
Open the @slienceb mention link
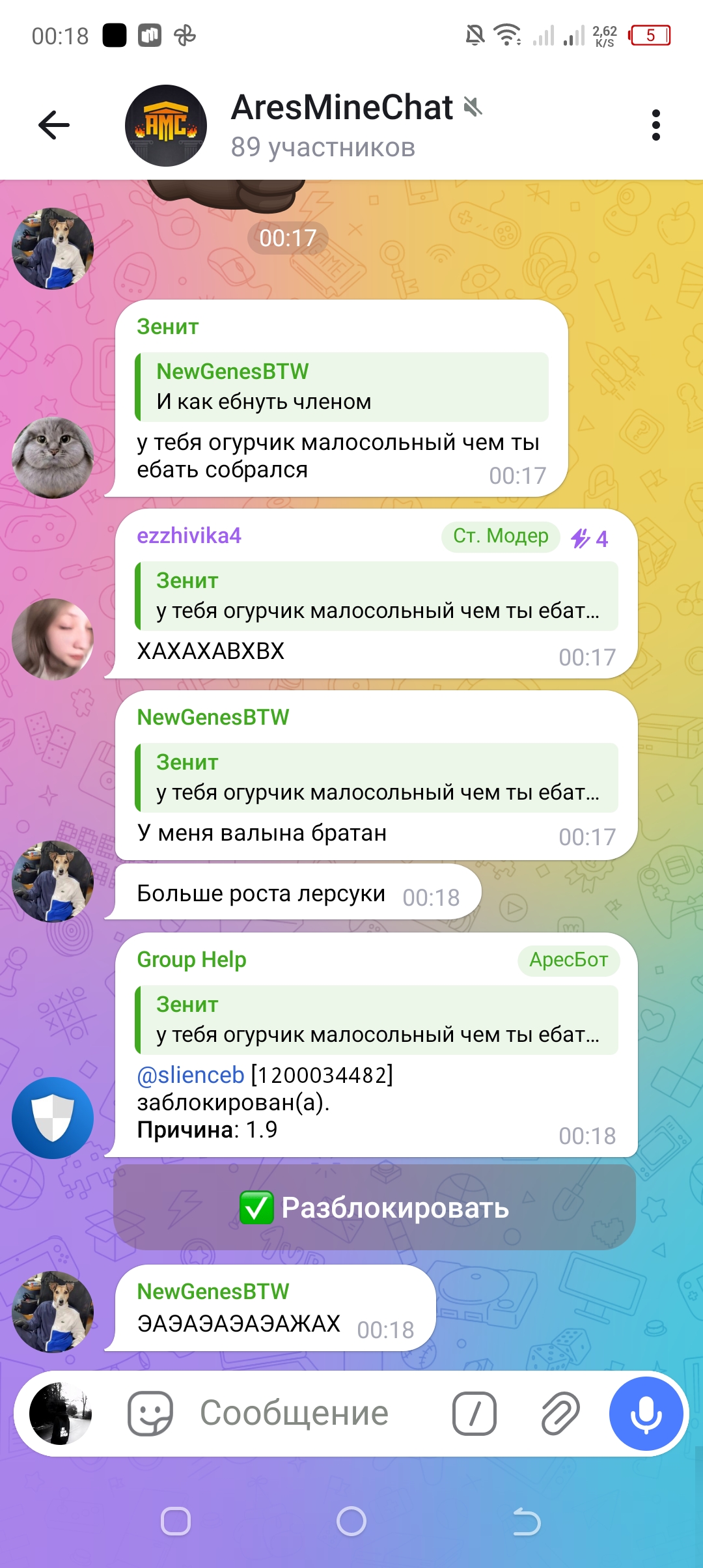click(x=191, y=1075)
